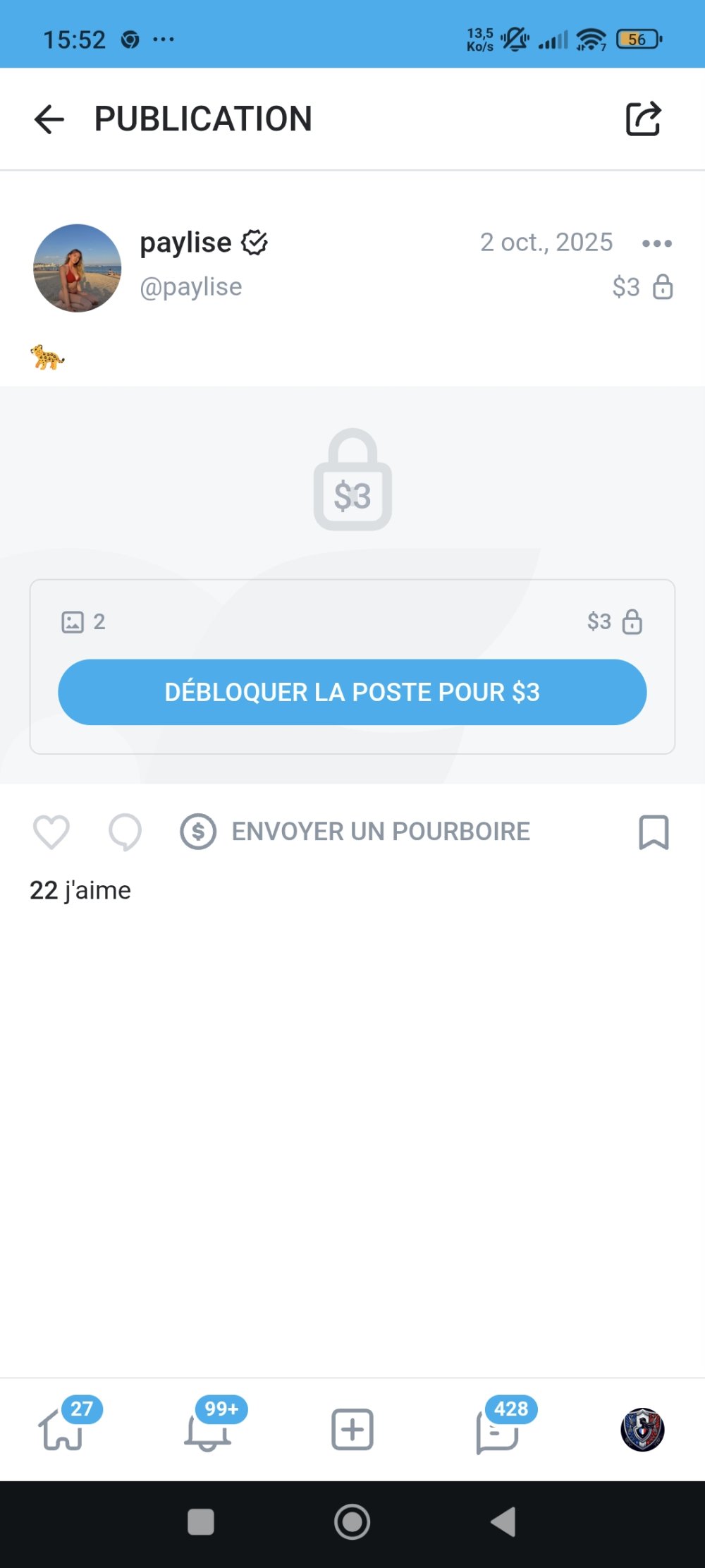Image resolution: width=705 pixels, height=1568 pixels.
Task: Open the comments on this post
Action: click(125, 832)
